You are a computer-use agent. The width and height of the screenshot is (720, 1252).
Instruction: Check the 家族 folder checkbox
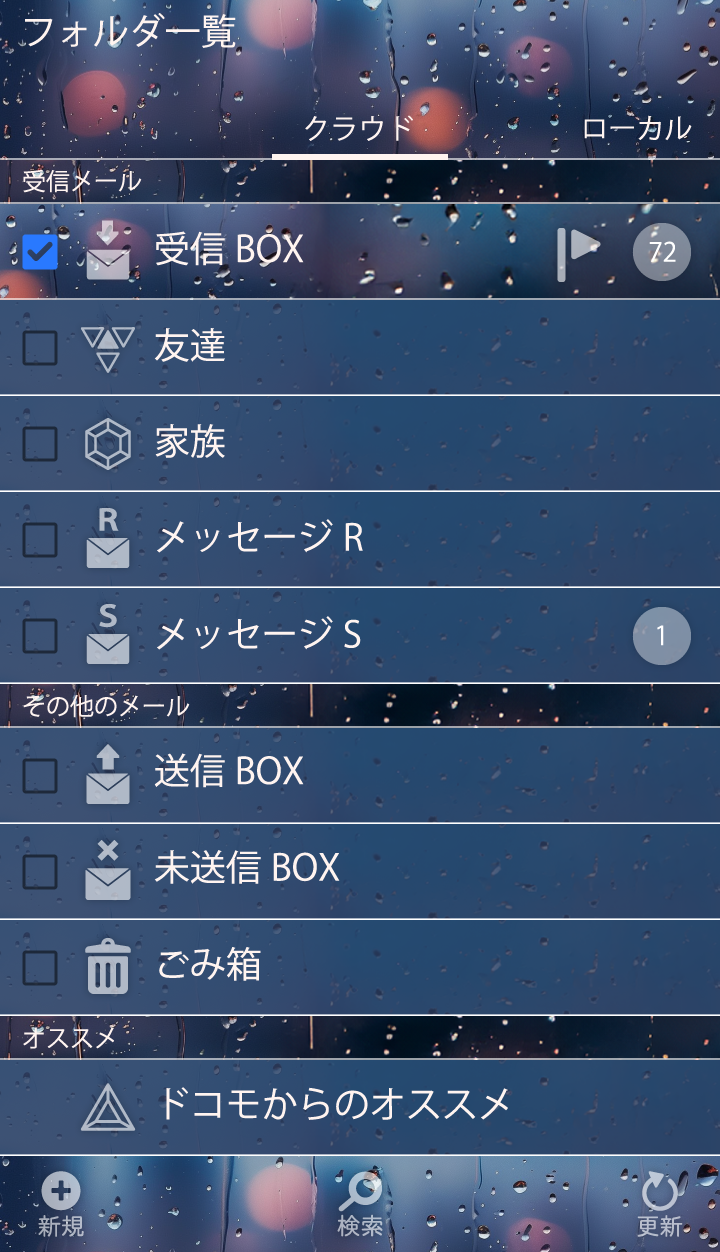pyautogui.click(x=40, y=444)
